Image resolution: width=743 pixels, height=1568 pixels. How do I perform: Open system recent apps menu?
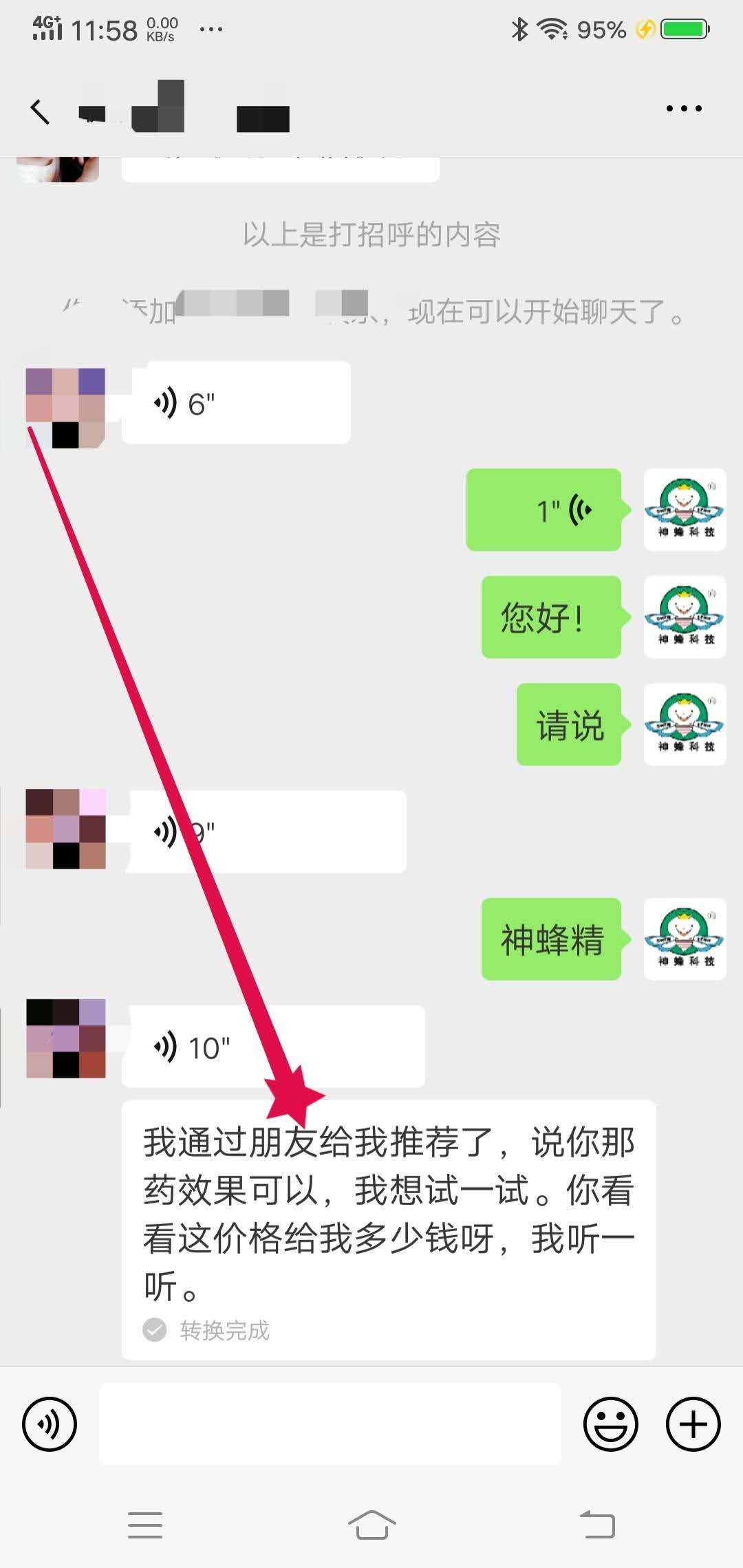coord(145,1525)
